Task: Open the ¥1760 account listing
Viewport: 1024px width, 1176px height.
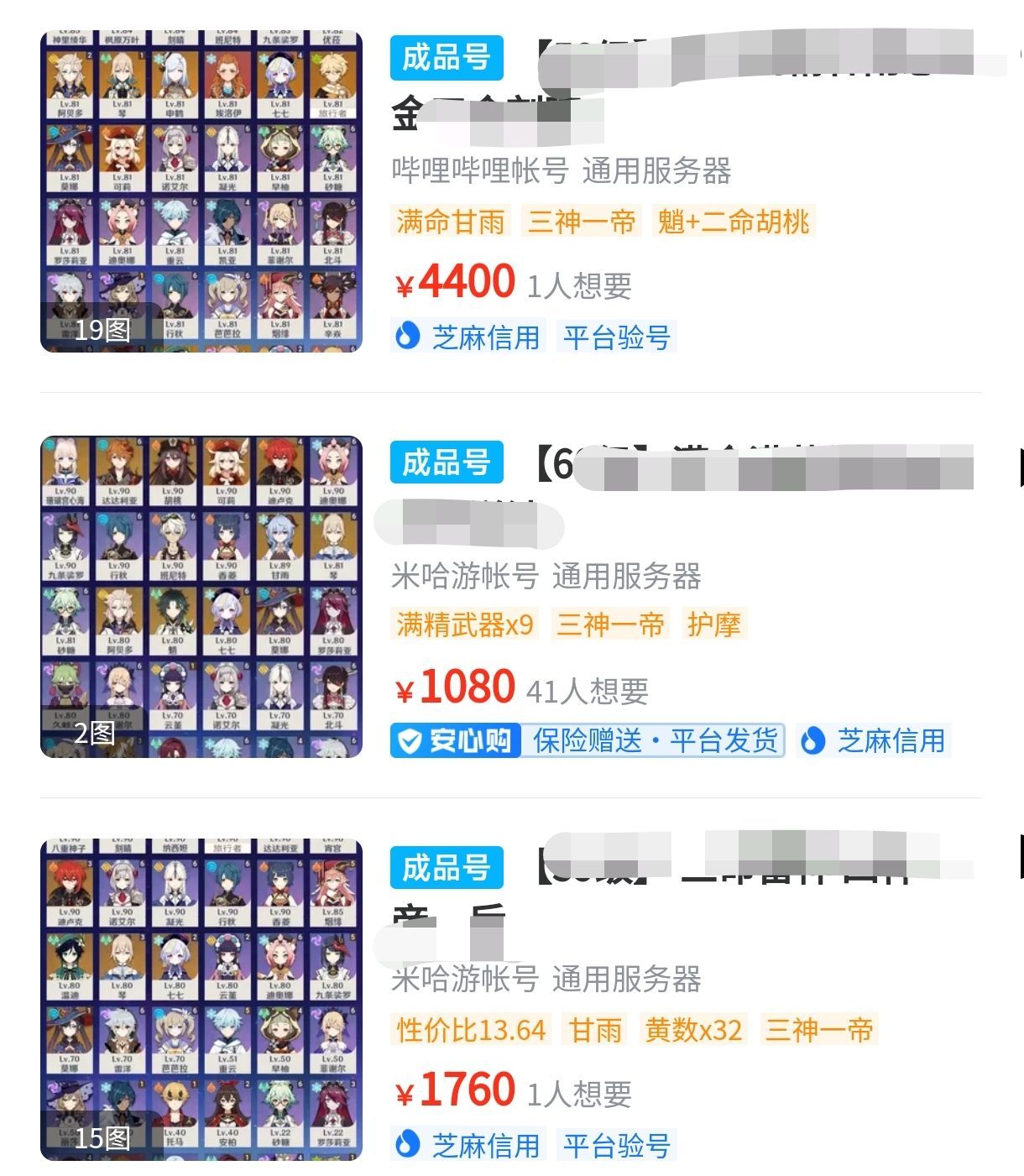Action: click(467, 1090)
